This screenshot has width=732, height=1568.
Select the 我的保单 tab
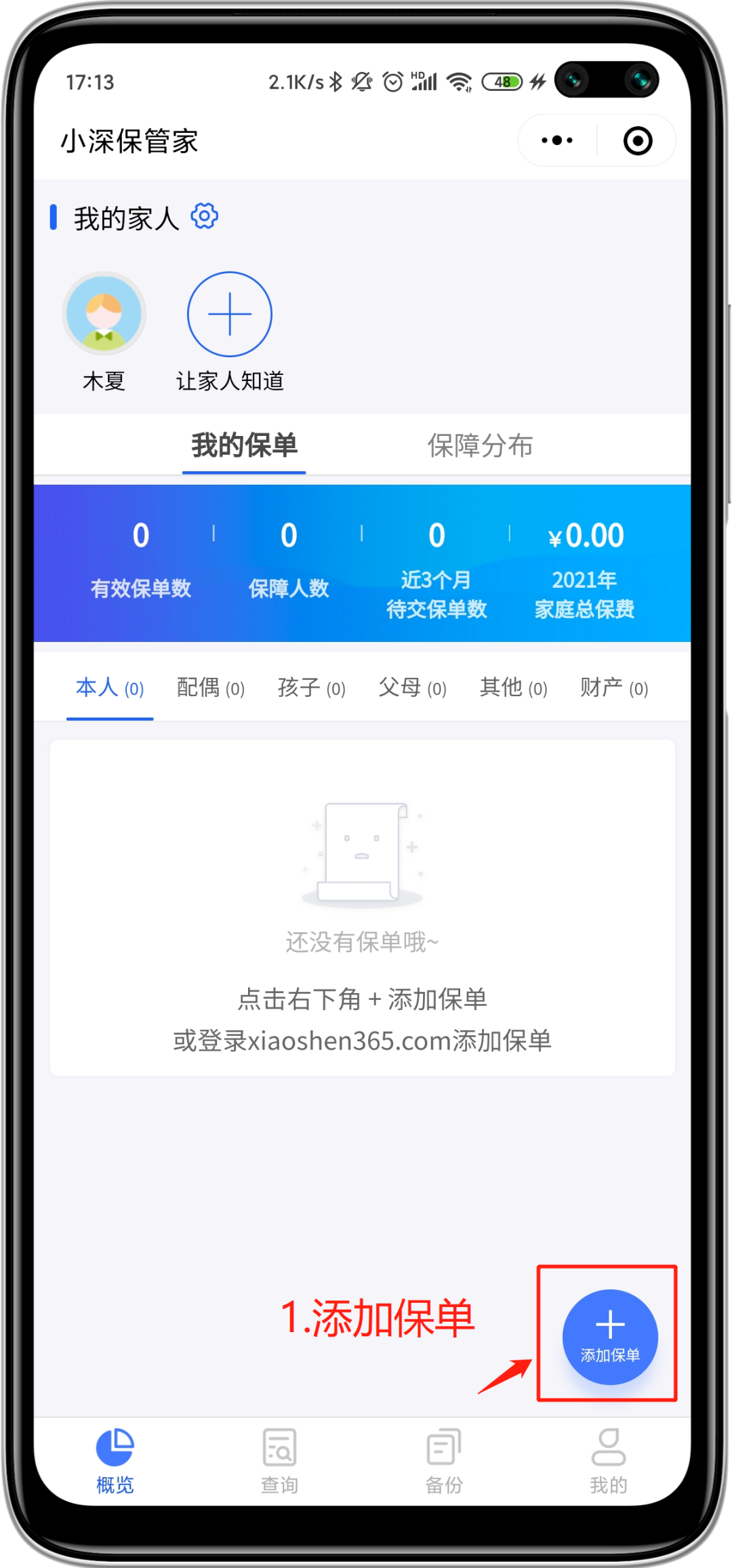tap(244, 446)
